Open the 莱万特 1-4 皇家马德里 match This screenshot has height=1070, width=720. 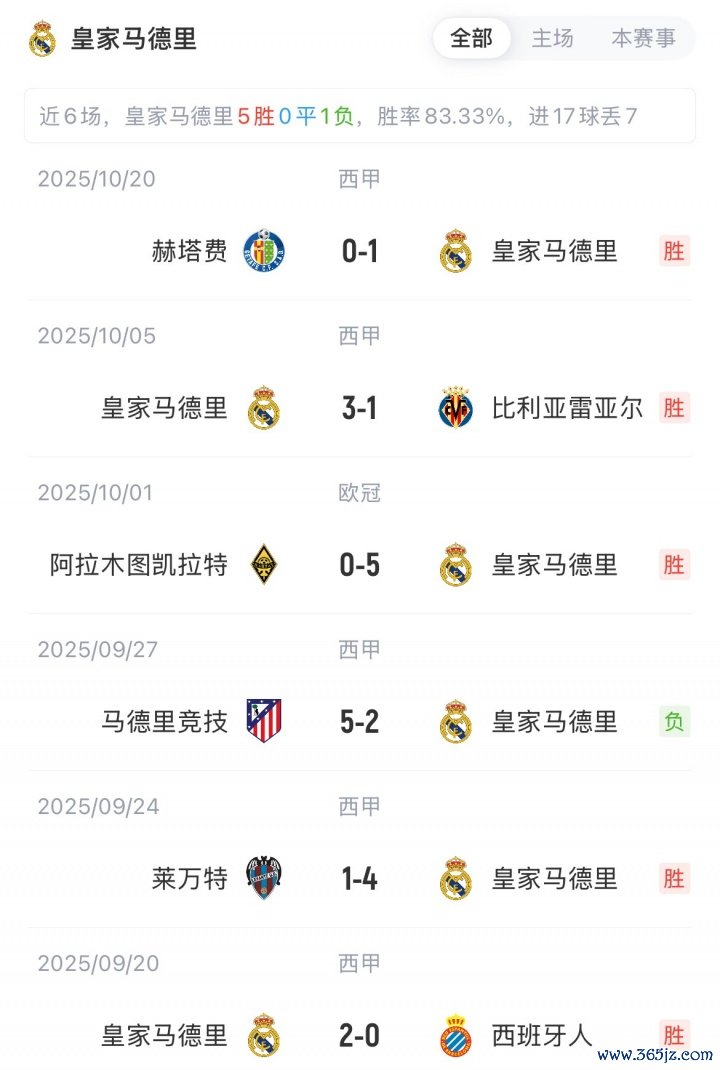360,879
